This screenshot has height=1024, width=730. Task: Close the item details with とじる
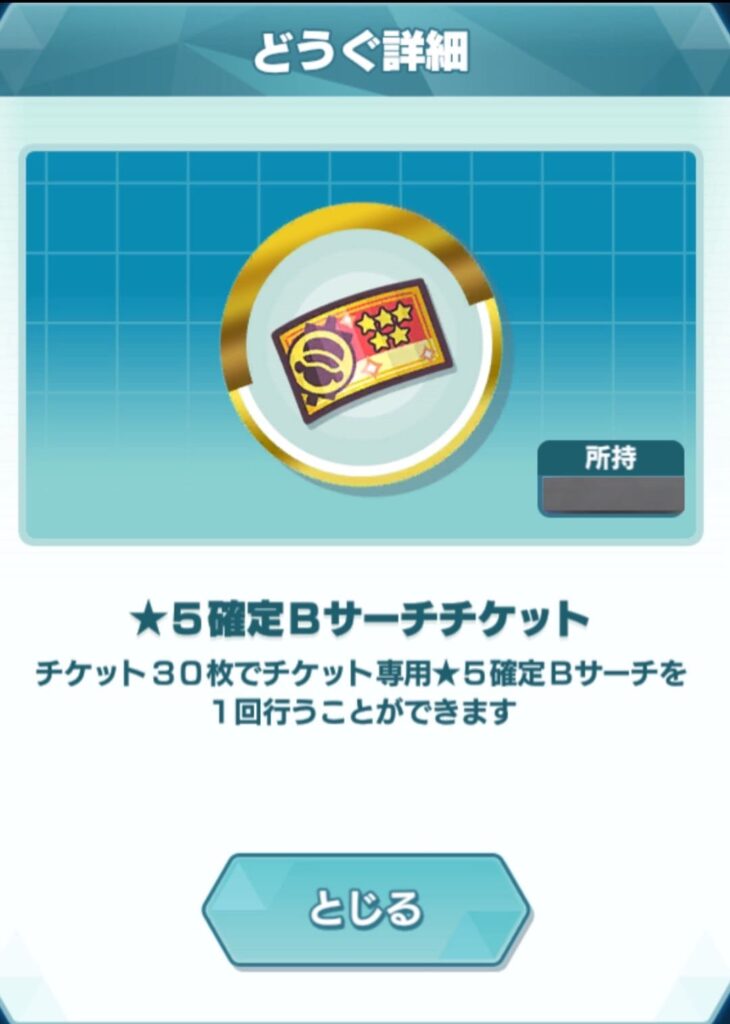(x=366, y=909)
